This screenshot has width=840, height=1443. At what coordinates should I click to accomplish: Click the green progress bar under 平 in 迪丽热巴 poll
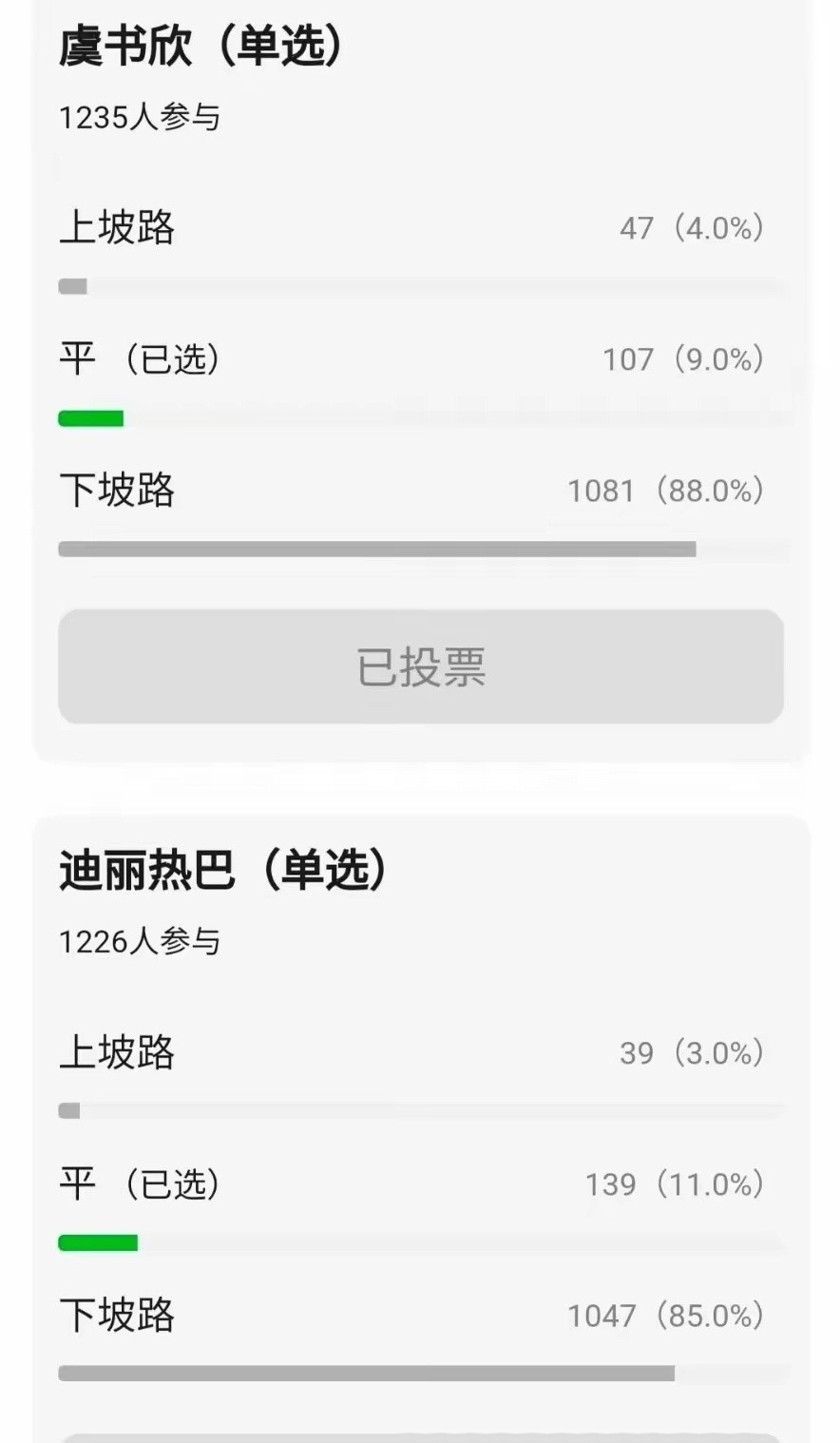click(x=98, y=1242)
